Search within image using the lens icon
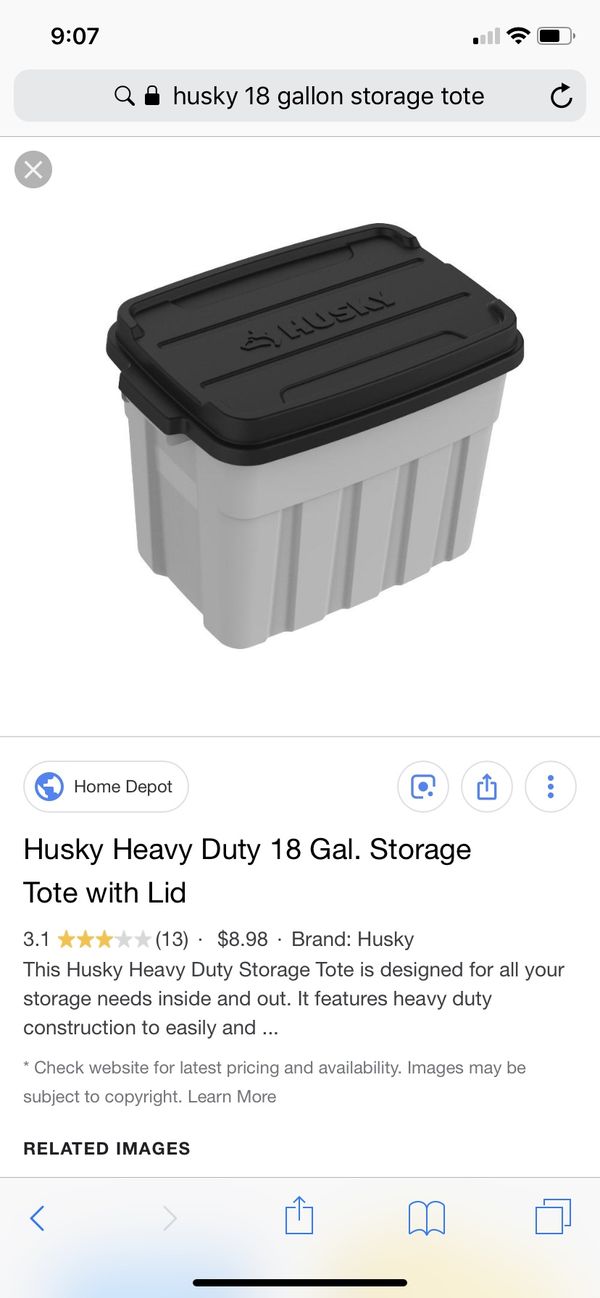 423,787
